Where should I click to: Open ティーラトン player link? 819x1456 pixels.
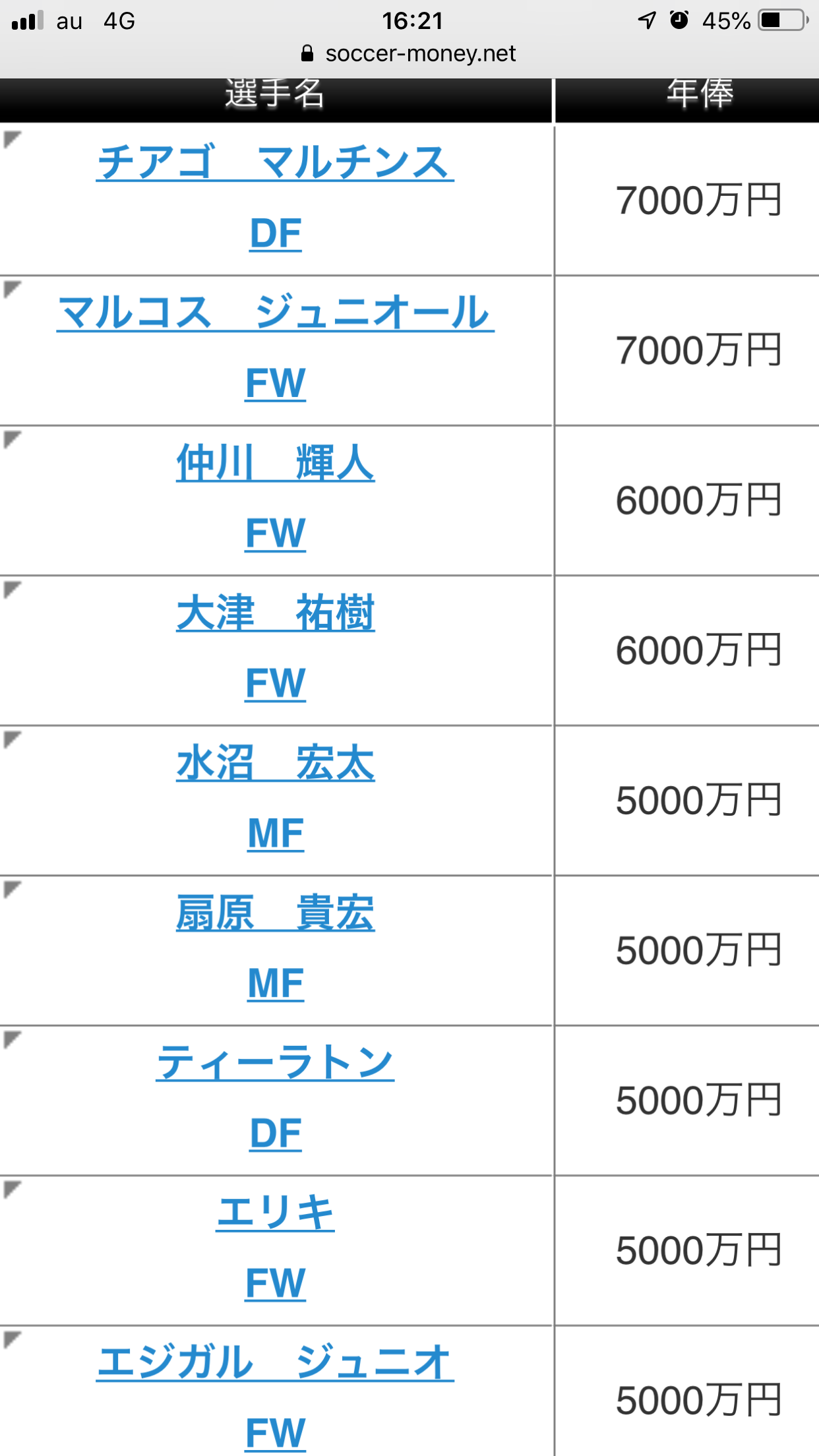point(275,1063)
